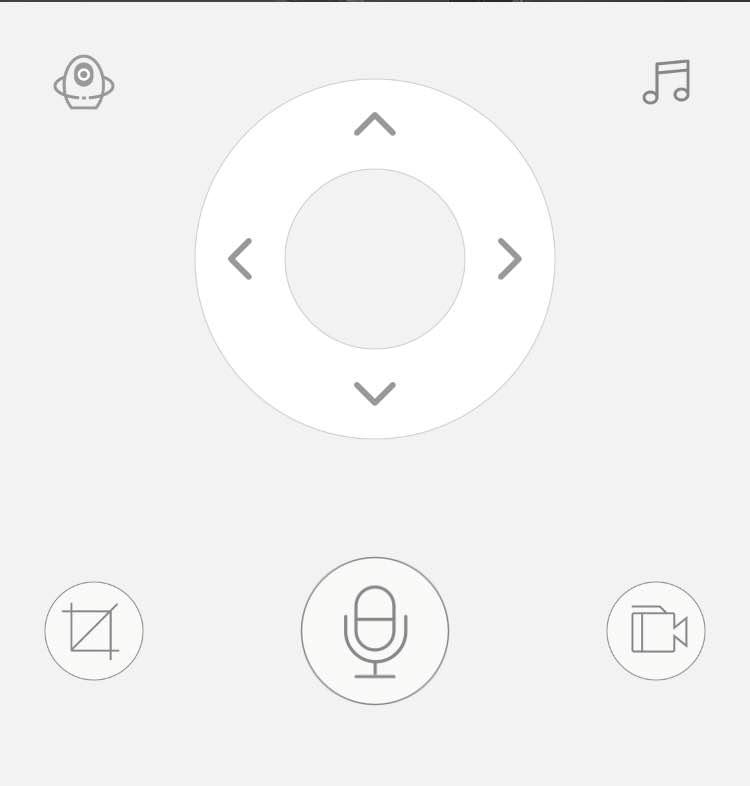Start talking with the microphone button
Screen dimensions: 750x786
[375, 631]
